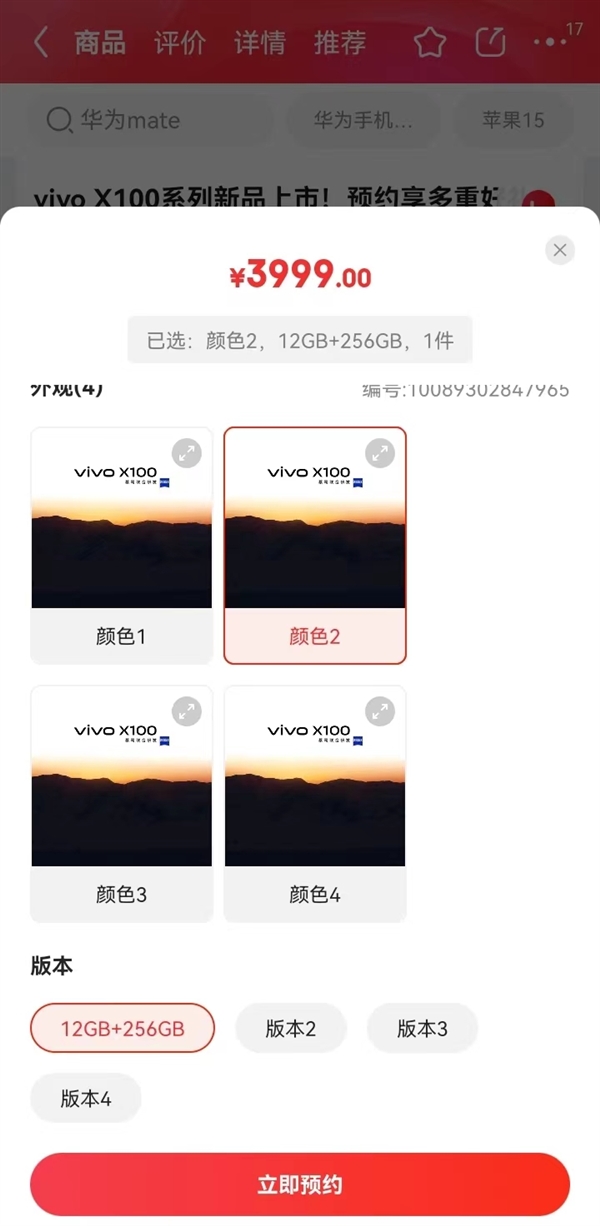600x1226 pixels.
Task: Tap 立即预约 to reserve now
Action: (x=300, y=1185)
